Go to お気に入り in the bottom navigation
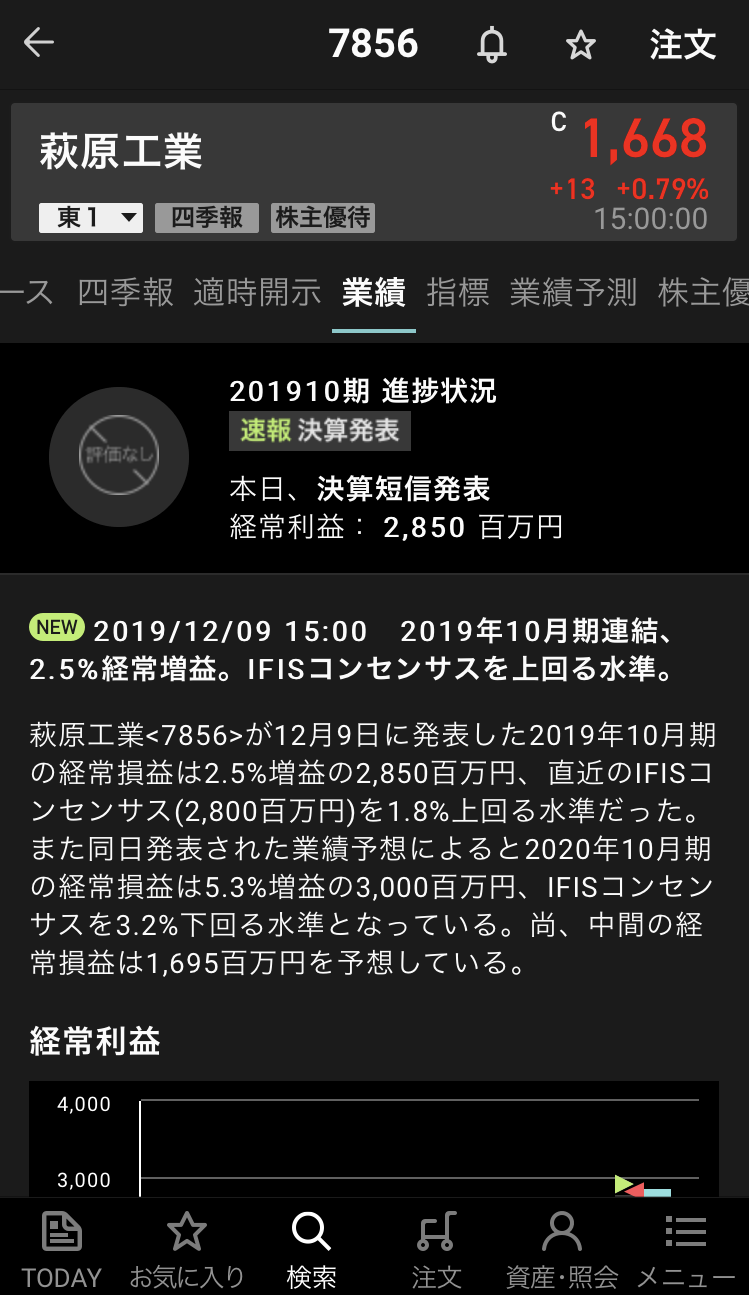Image resolution: width=749 pixels, height=1295 pixels. pos(187,1248)
